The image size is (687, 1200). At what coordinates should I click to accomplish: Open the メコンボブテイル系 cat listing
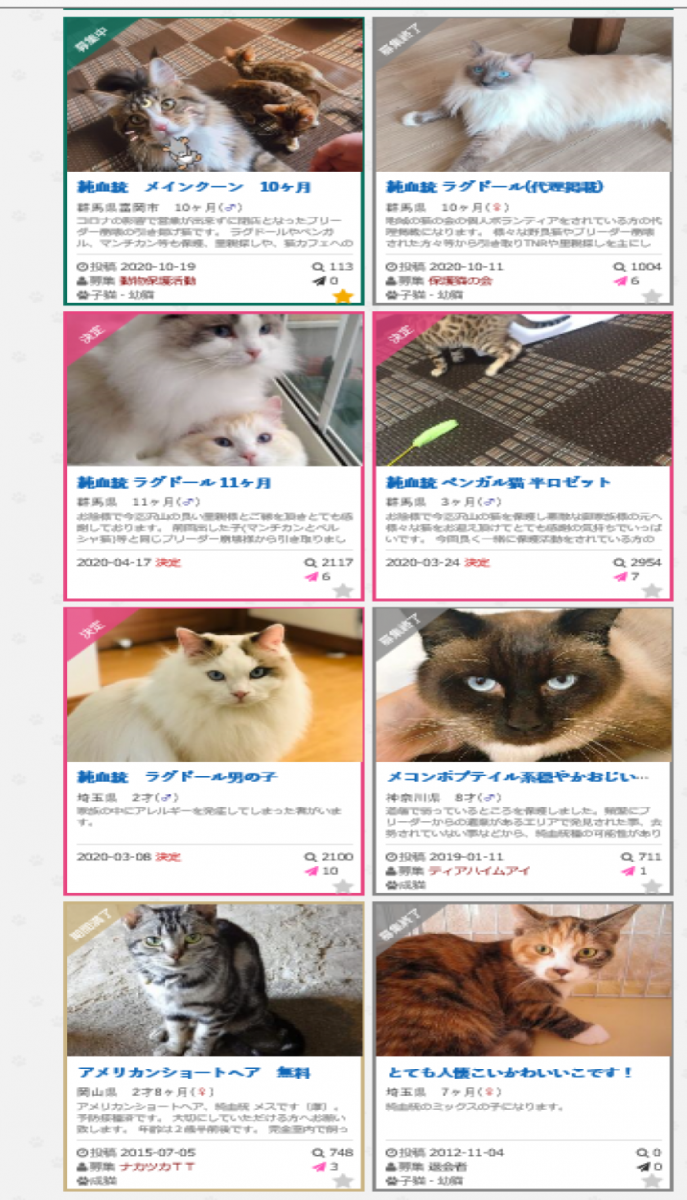pyautogui.click(x=518, y=777)
